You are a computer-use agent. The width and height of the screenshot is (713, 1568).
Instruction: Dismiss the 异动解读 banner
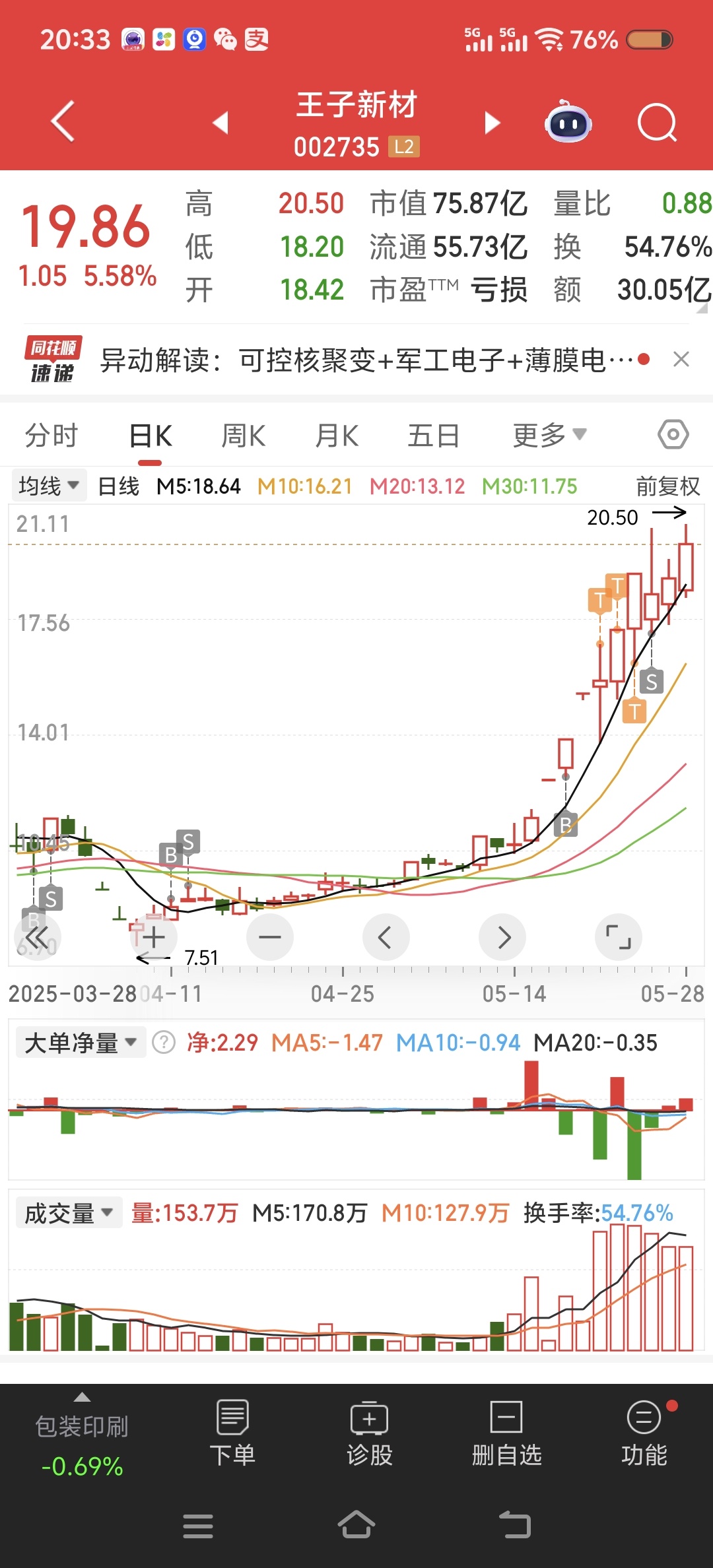pos(681,360)
